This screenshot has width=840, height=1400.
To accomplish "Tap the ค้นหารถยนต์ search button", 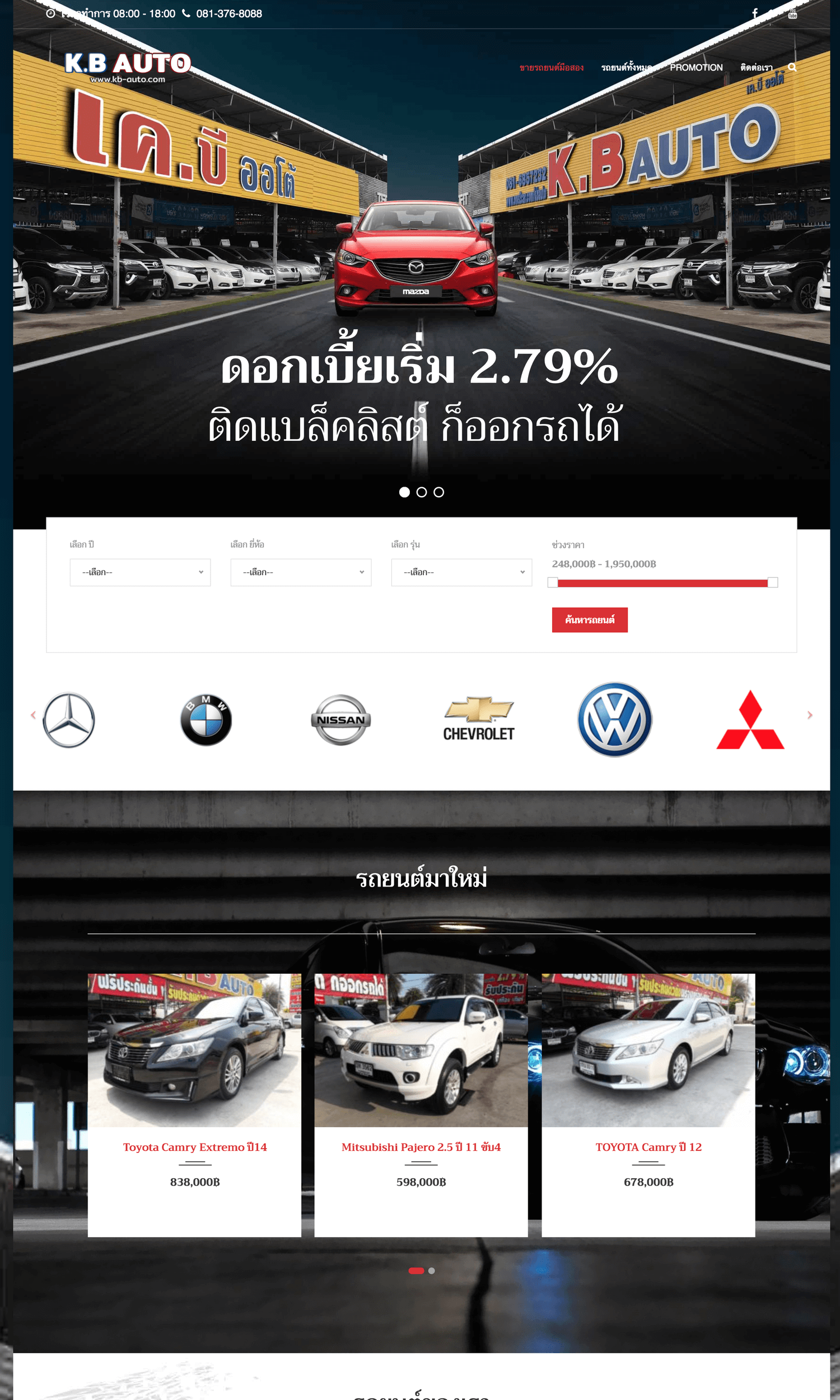I will point(589,620).
